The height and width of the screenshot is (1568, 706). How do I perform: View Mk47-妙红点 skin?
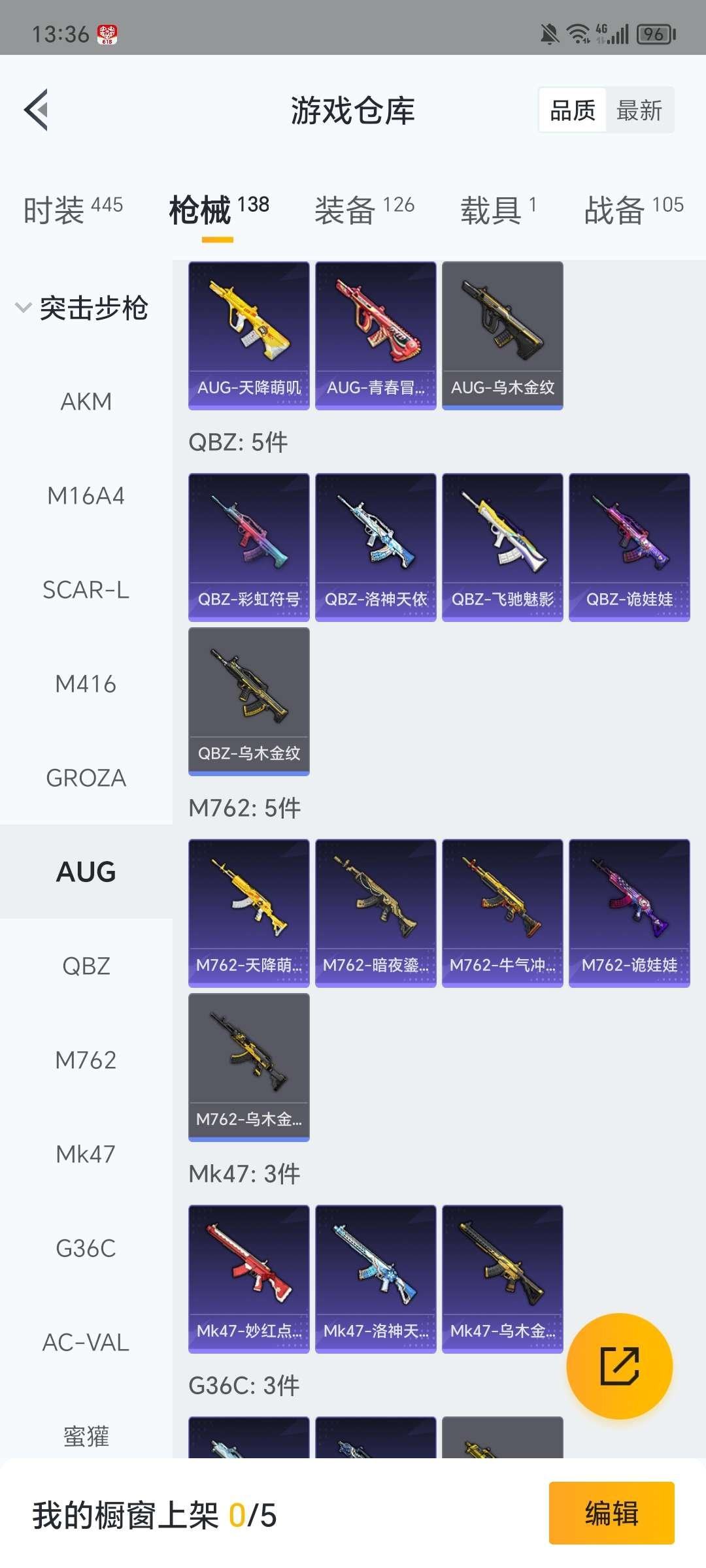click(248, 1279)
